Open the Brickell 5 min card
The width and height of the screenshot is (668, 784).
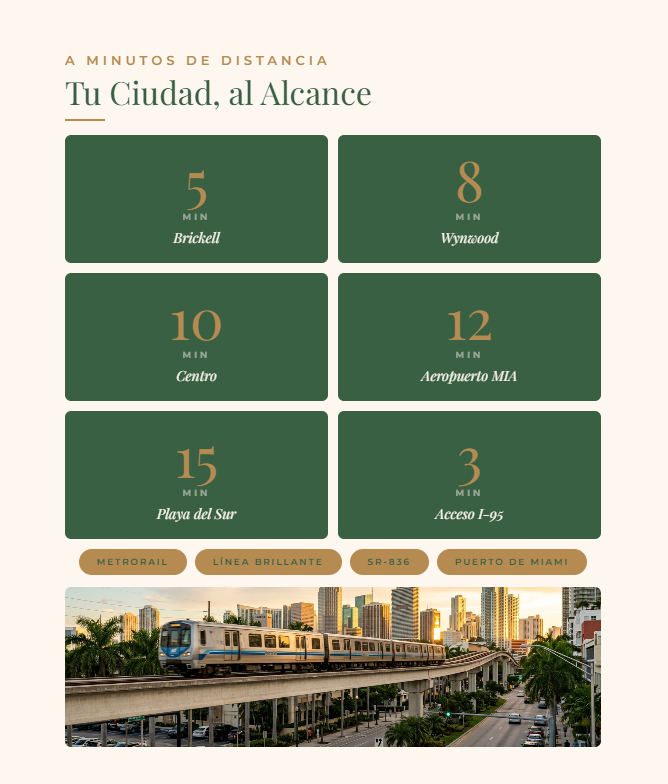[196, 199]
